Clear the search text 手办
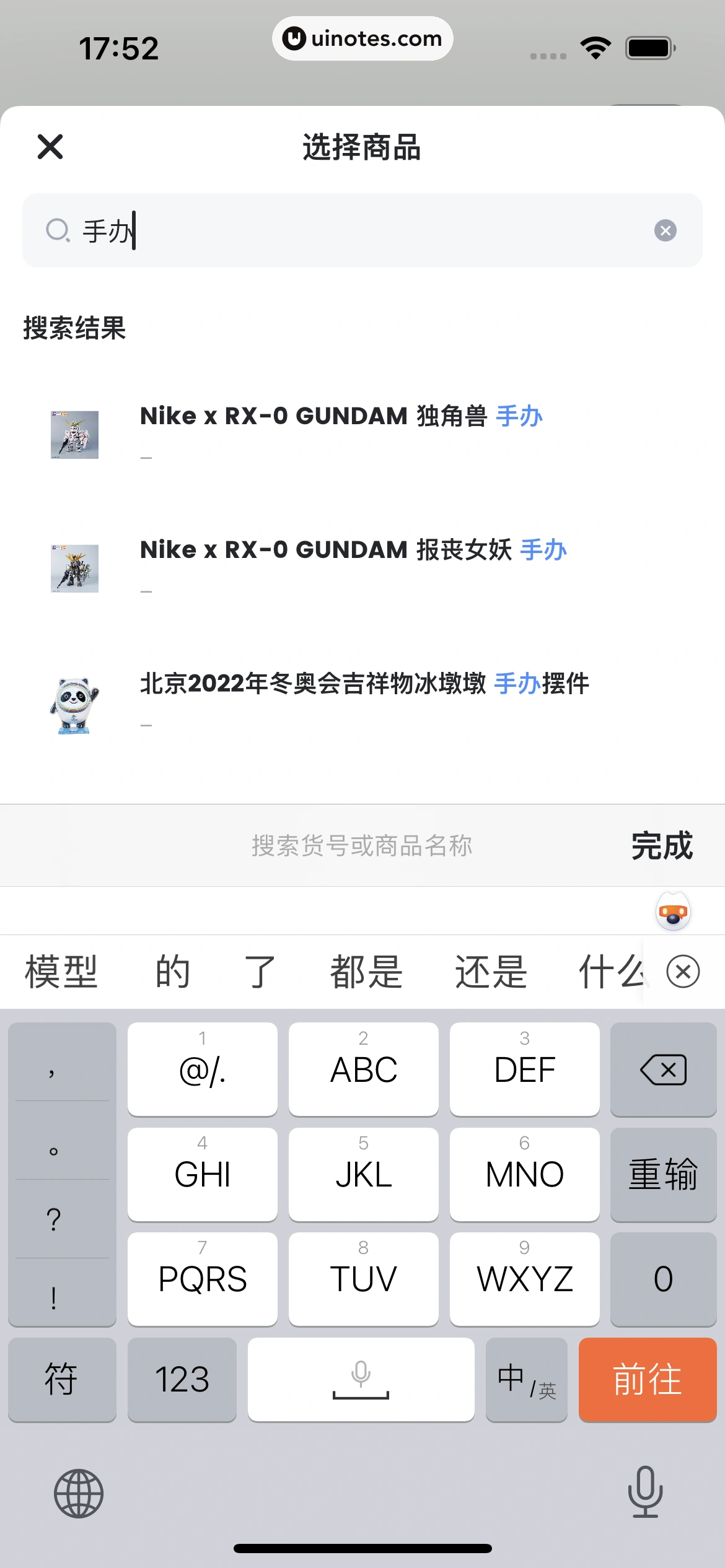Screen dimensions: 725x1568 tap(665, 230)
